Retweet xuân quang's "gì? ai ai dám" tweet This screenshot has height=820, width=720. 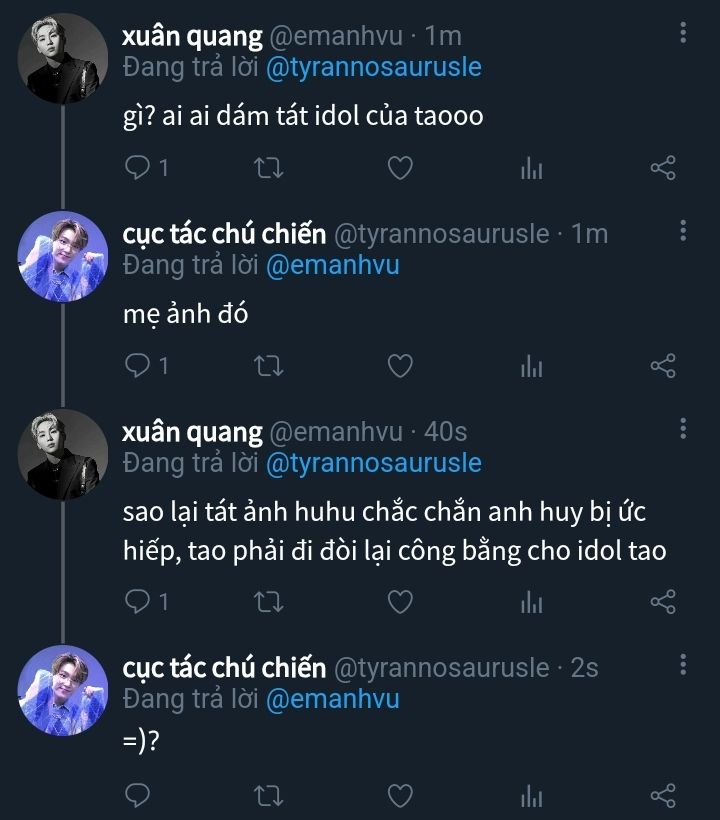tap(268, 168)
